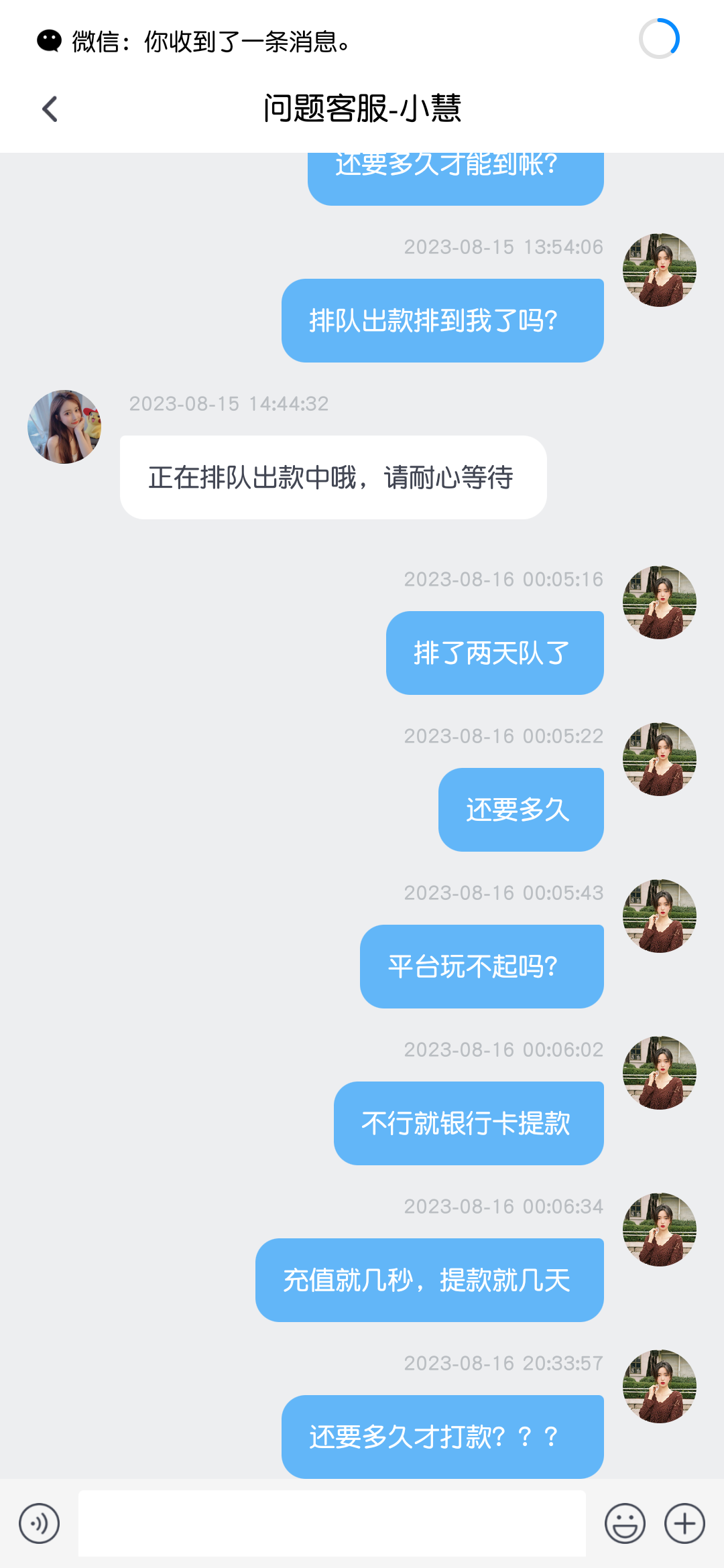Viewport: 724px width, 1568px height.
Task: View customer service 小慧's avatar
Action: pos(64,427)
